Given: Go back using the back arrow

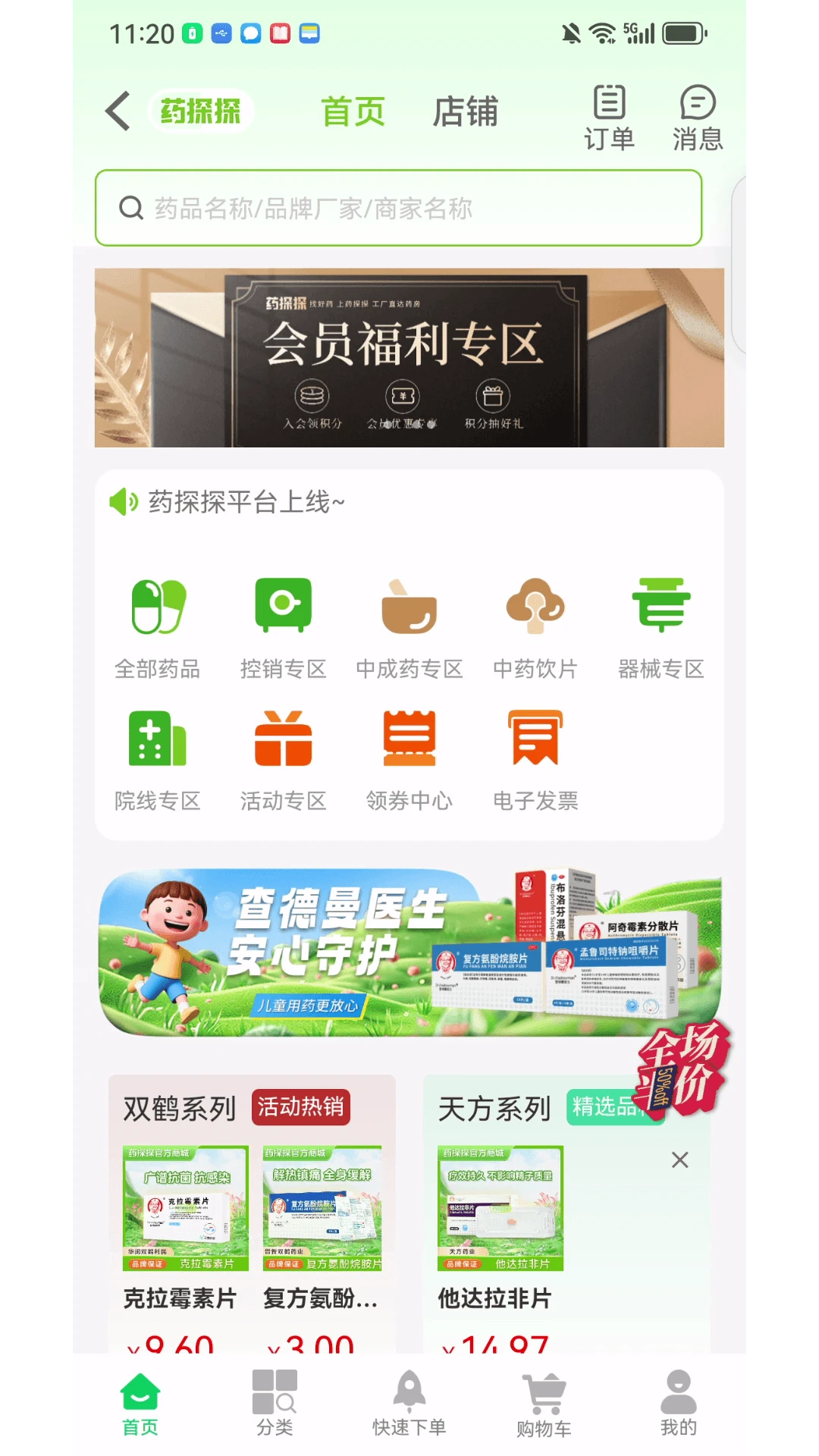Looking at the screenshot, I should (x=118, y=111).
